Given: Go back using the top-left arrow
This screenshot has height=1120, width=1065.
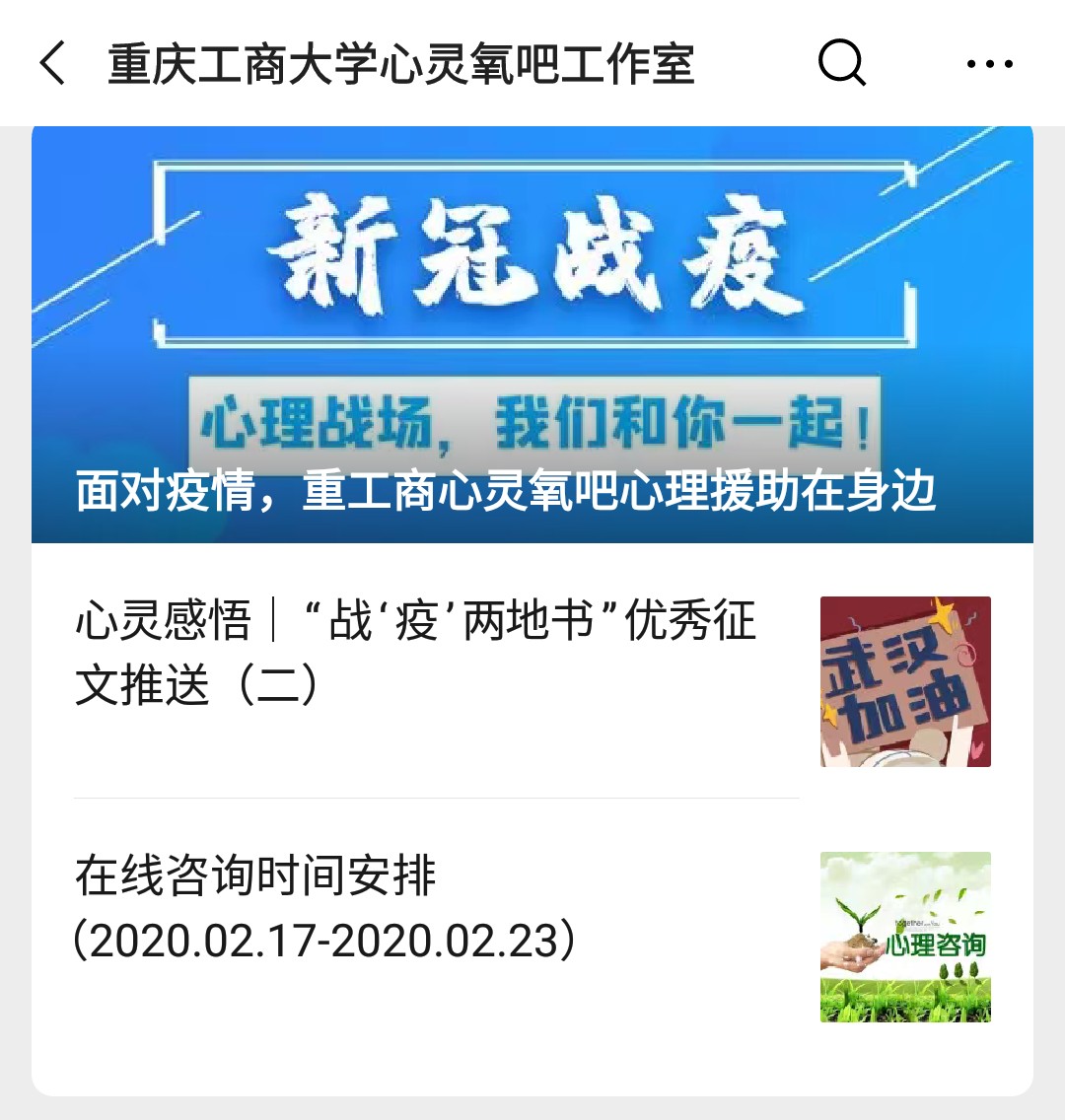Looking at the screenshot, I should [x=53, y=64].
